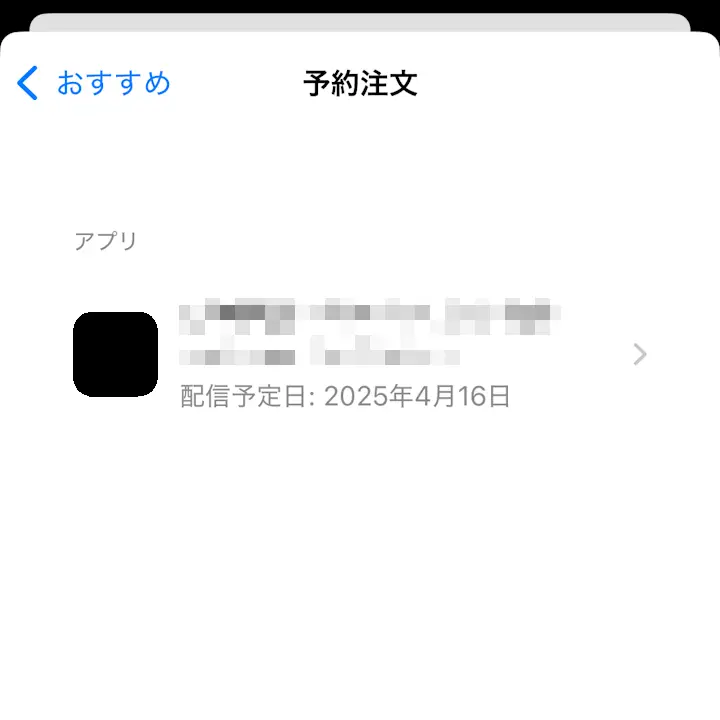The width and height of the screenshot is (720, 720).
Task: Go back to おすすめ
Action: (x=93, y=83)
